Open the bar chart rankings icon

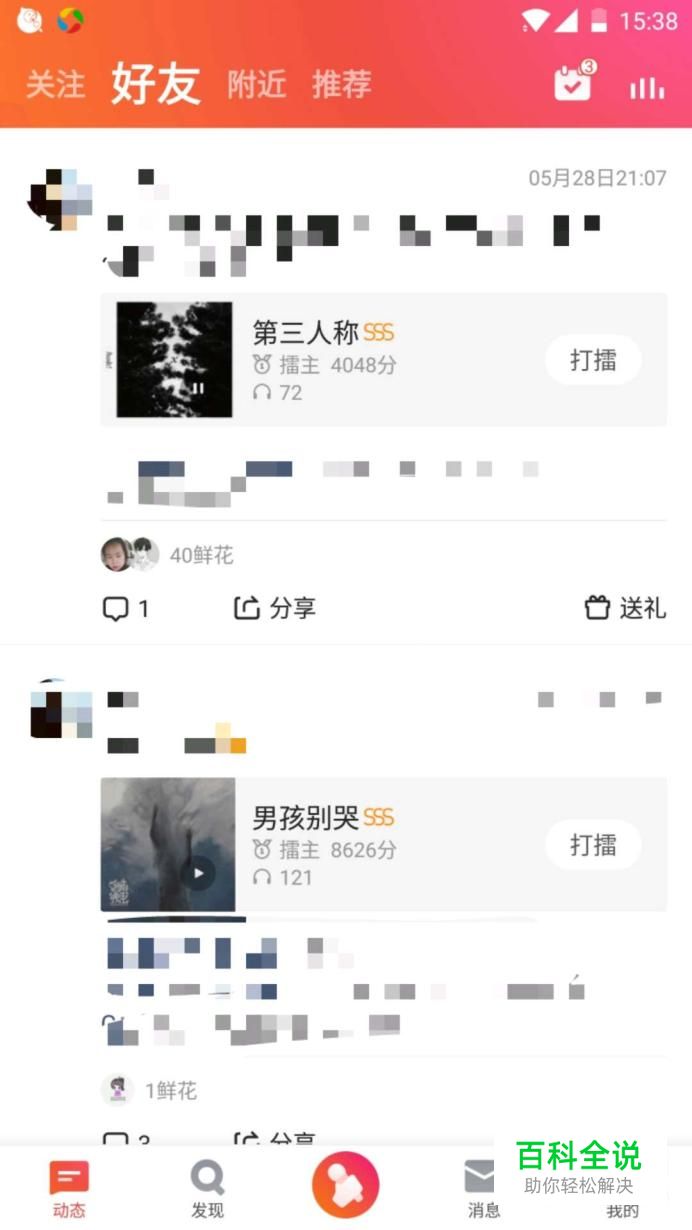[646, 88]
